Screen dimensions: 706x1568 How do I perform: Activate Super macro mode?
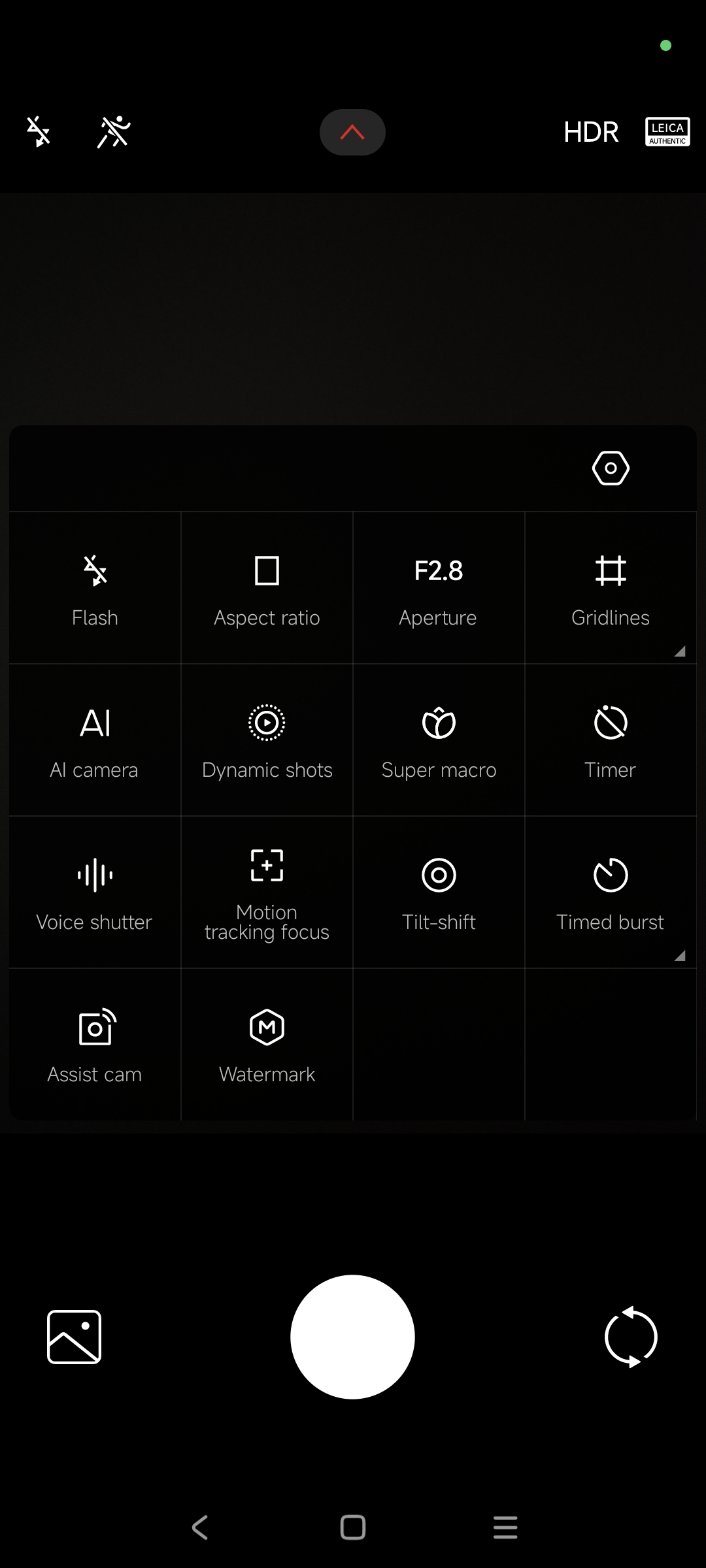439,740
